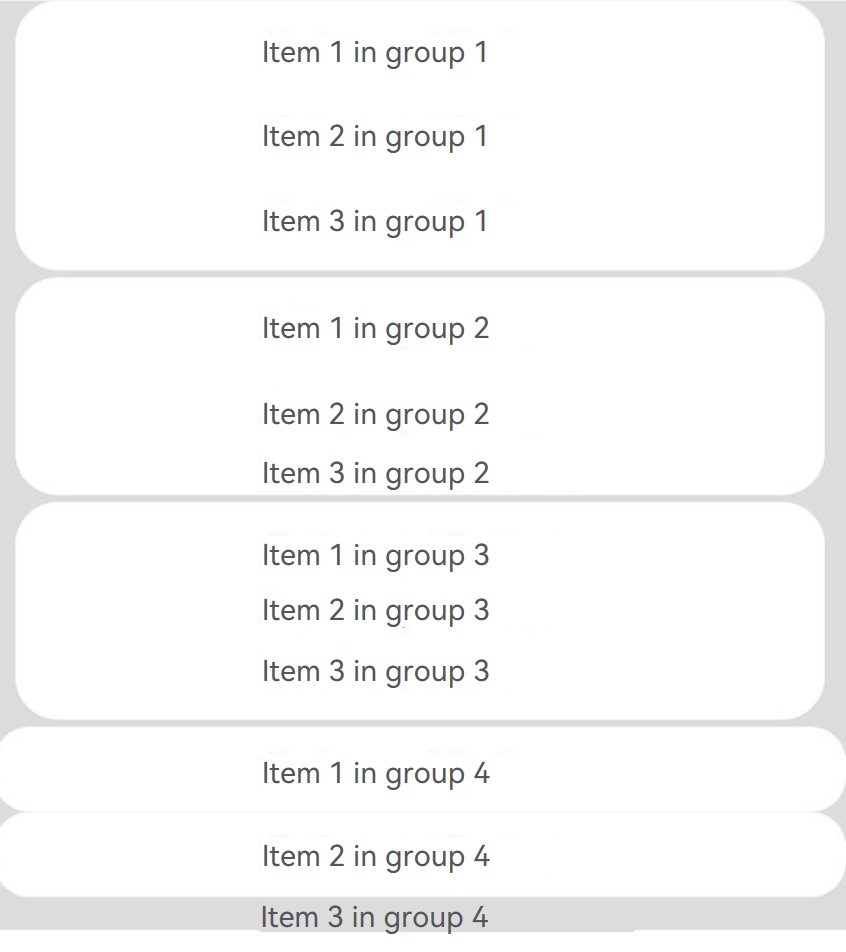Image resolution: width=846 pixels, height=952 pixels.
Task: Tap the last entry of group 2
Action: pos(375,472)
